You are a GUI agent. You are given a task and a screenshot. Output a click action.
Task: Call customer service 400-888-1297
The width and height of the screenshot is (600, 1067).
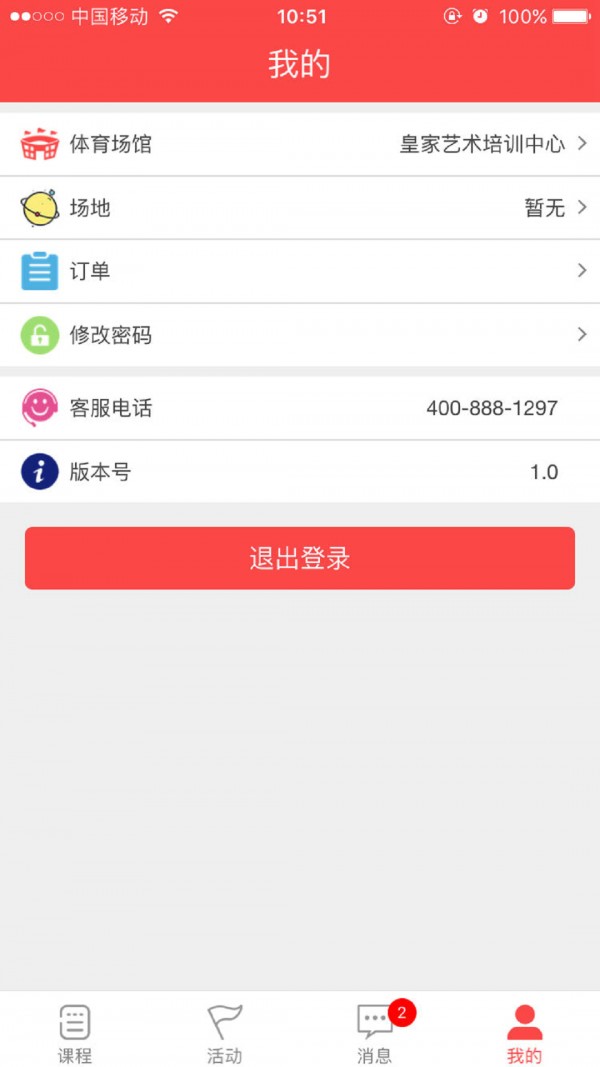click(300, 408)
